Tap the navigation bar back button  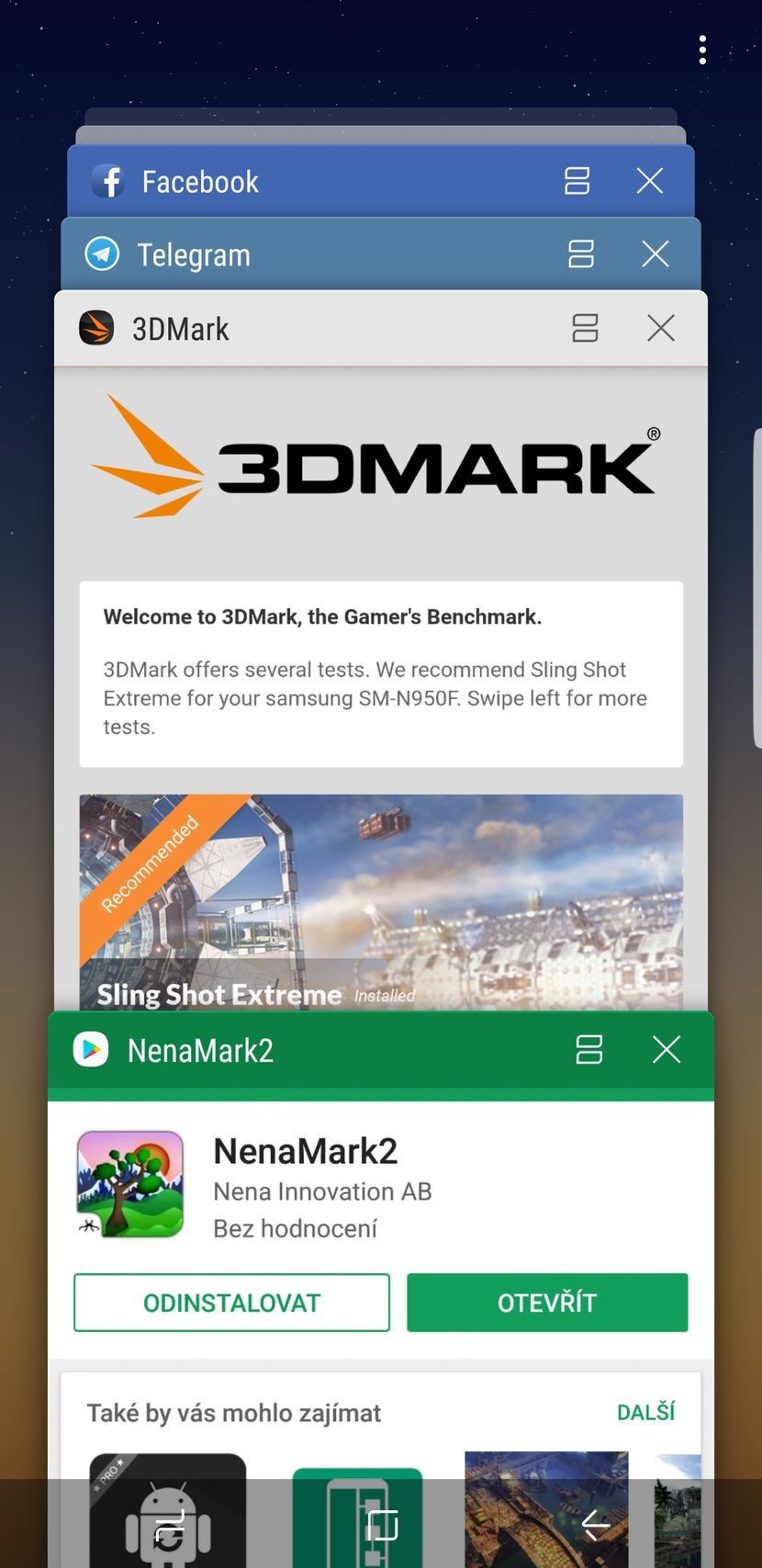point(596,1525)
